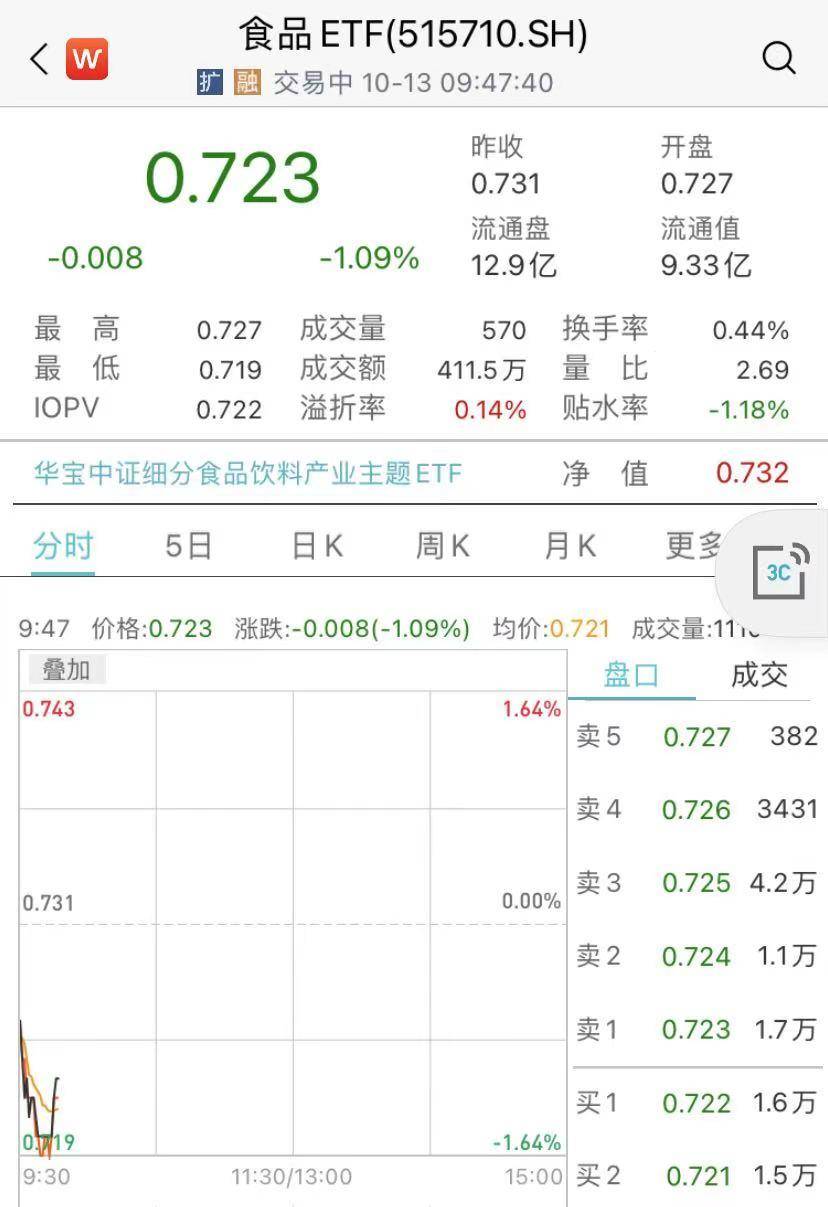The height and width of the screenshot is (1207, 828).
Task: Tap the search magnifier icon
Action: click(x=779, y=58)
